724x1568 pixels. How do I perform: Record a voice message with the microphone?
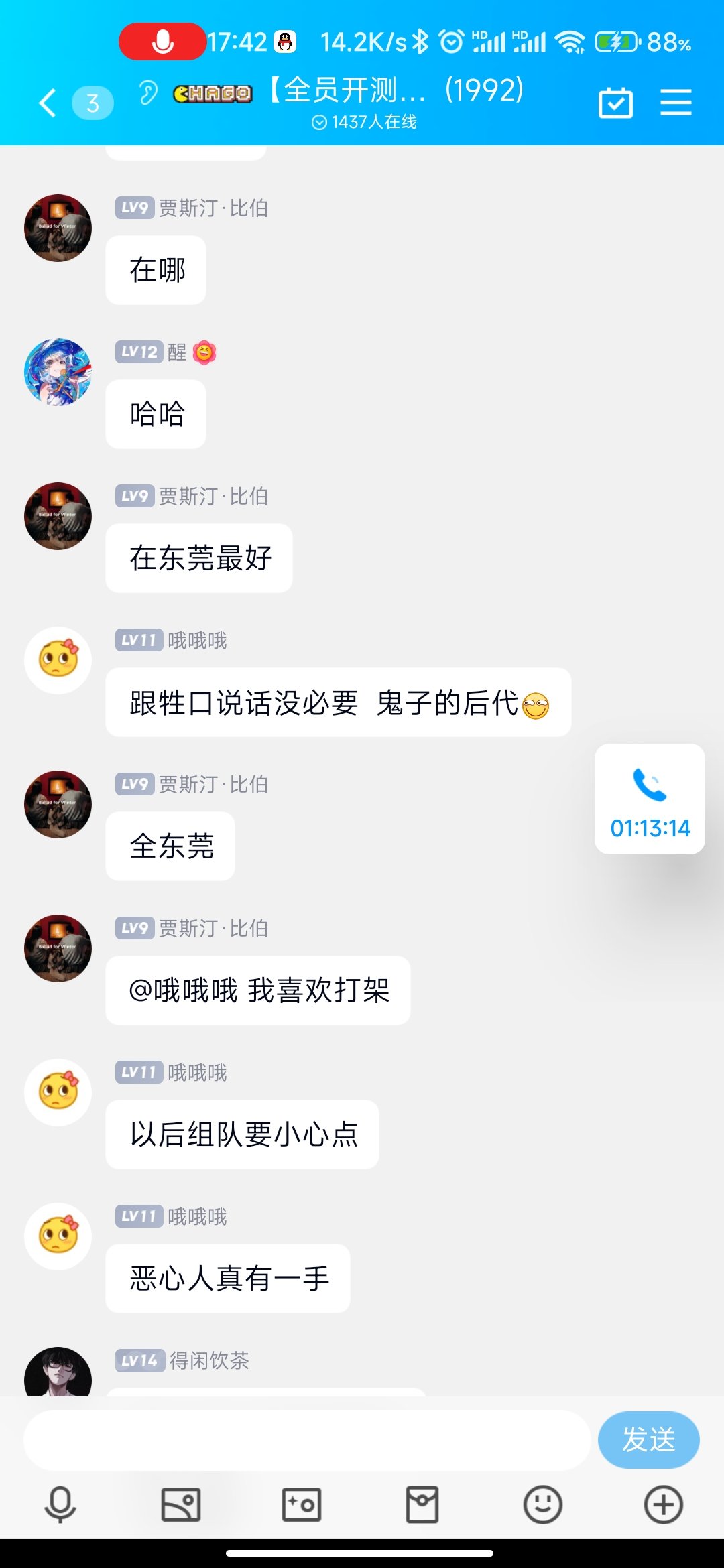(x=60, y=1504)
